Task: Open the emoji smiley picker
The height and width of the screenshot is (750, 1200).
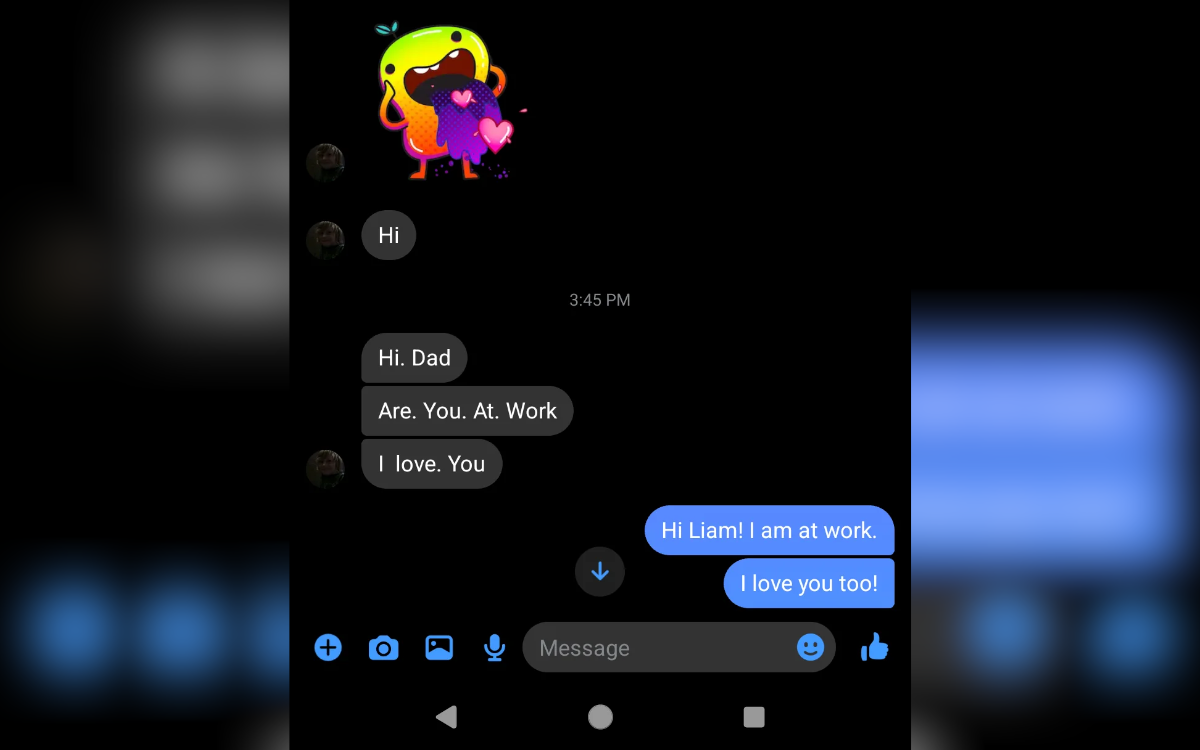Action: click(810, 648)
